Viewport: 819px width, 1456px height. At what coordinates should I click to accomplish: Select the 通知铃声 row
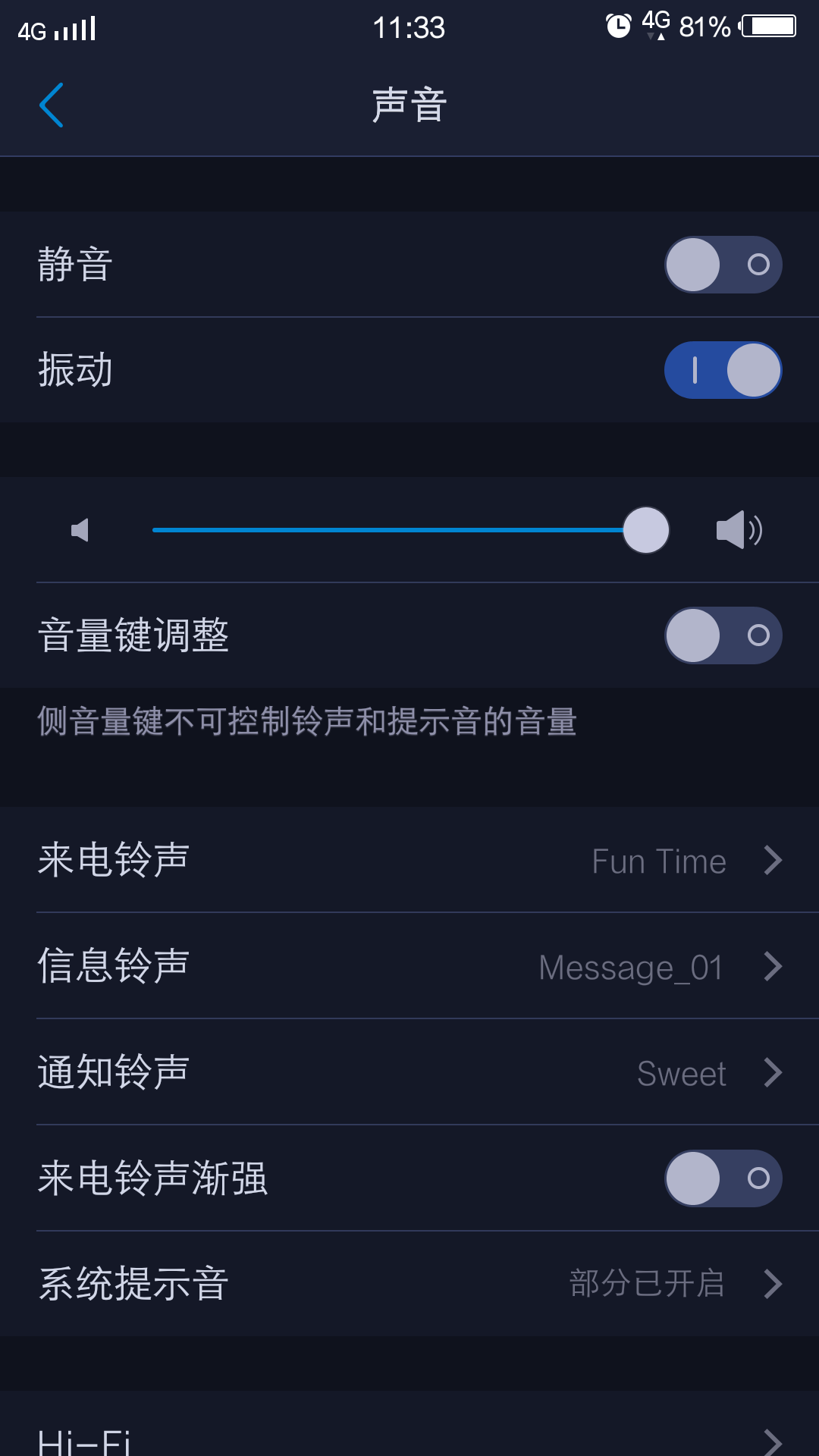coord(409,1072)
